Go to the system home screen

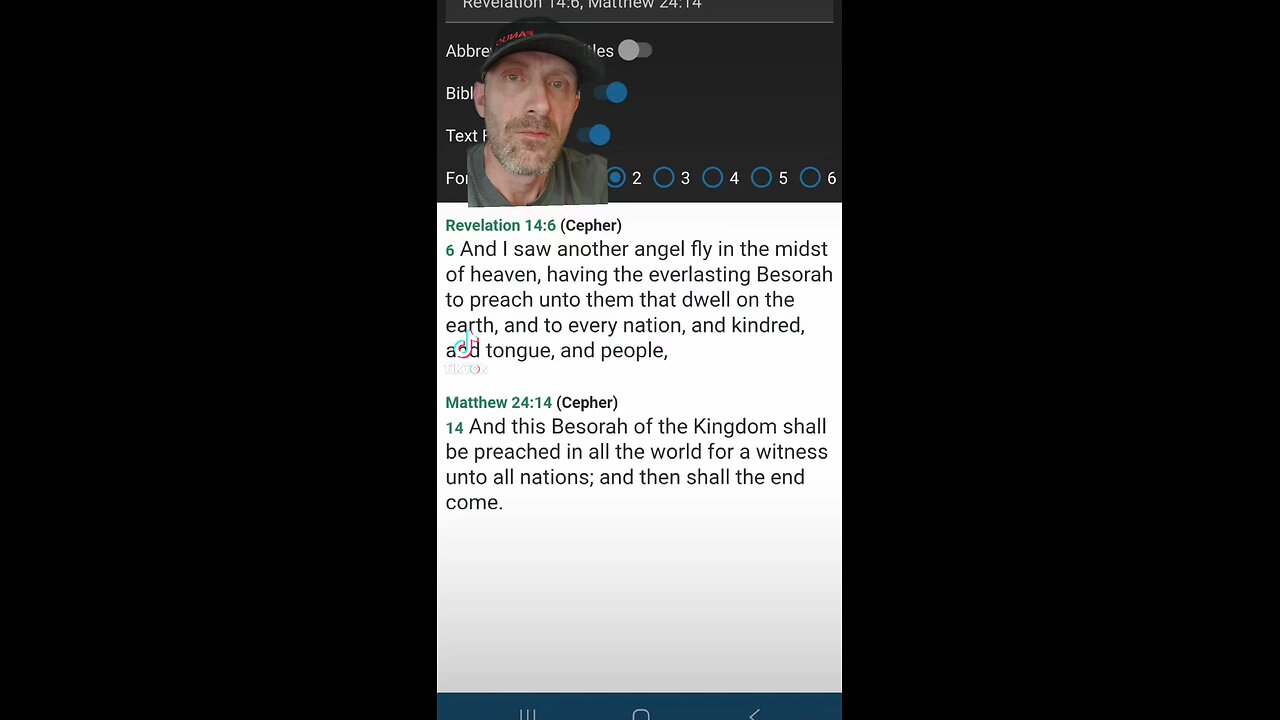641,714
